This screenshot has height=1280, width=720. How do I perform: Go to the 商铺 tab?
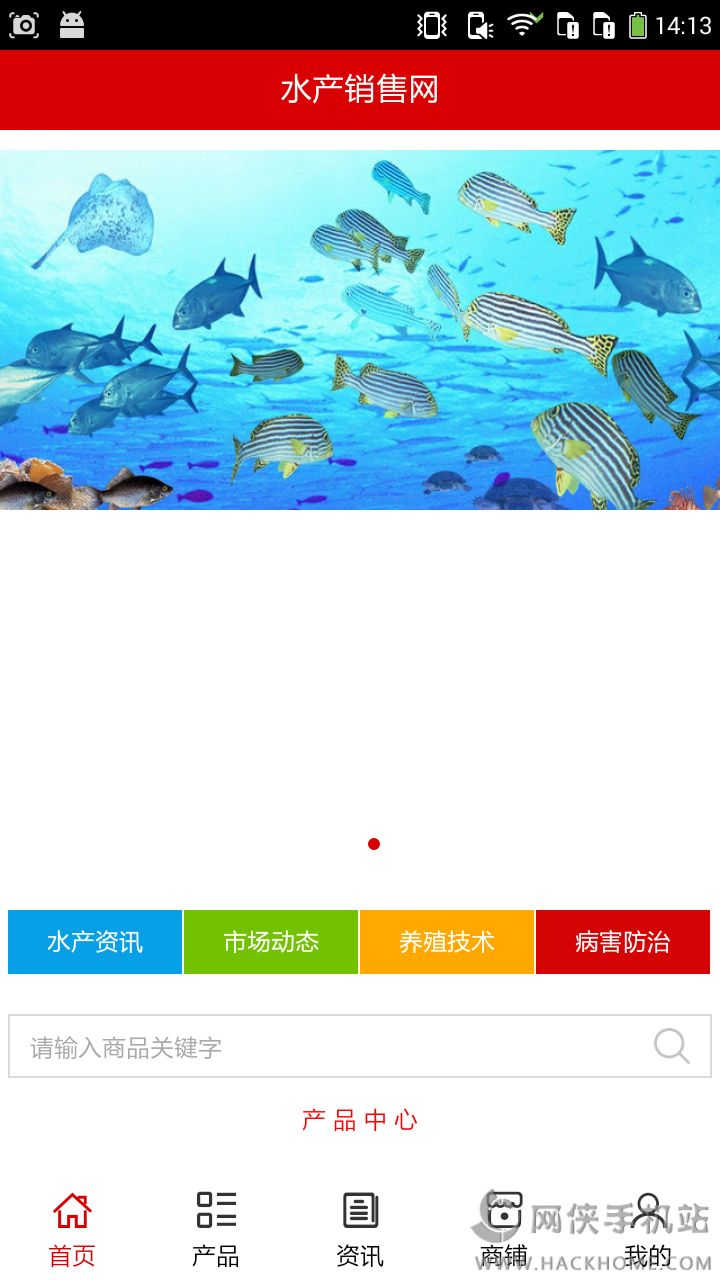[x=504, y=1228]
